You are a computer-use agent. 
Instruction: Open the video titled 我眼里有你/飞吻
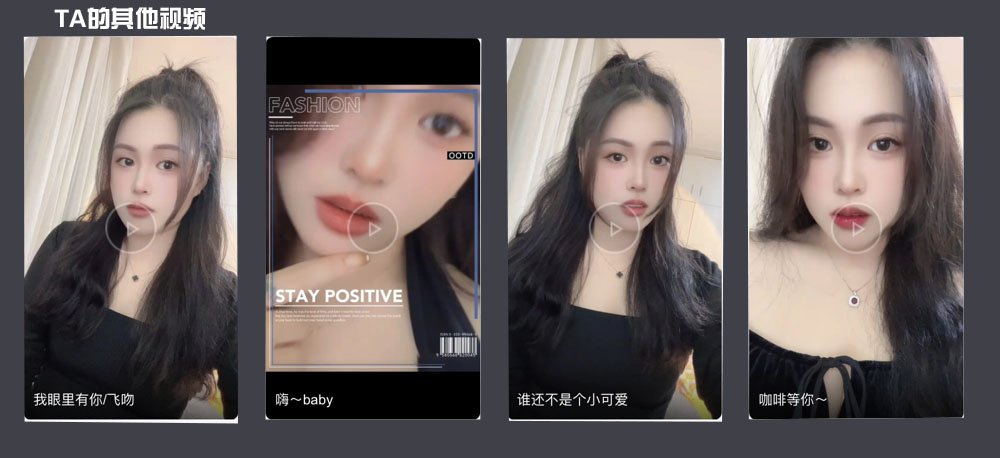131,228
